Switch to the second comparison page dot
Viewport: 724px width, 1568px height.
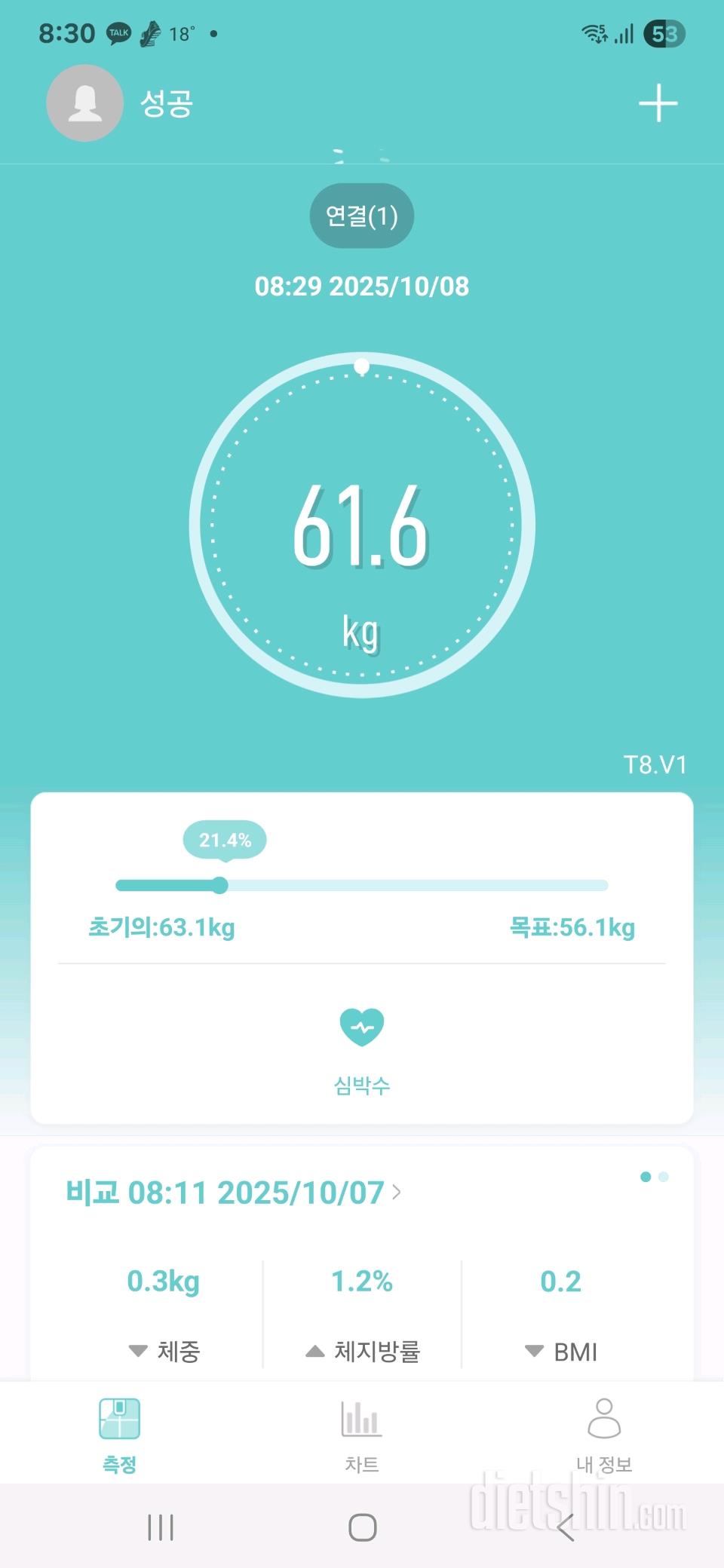click(x=664, y=1178)
